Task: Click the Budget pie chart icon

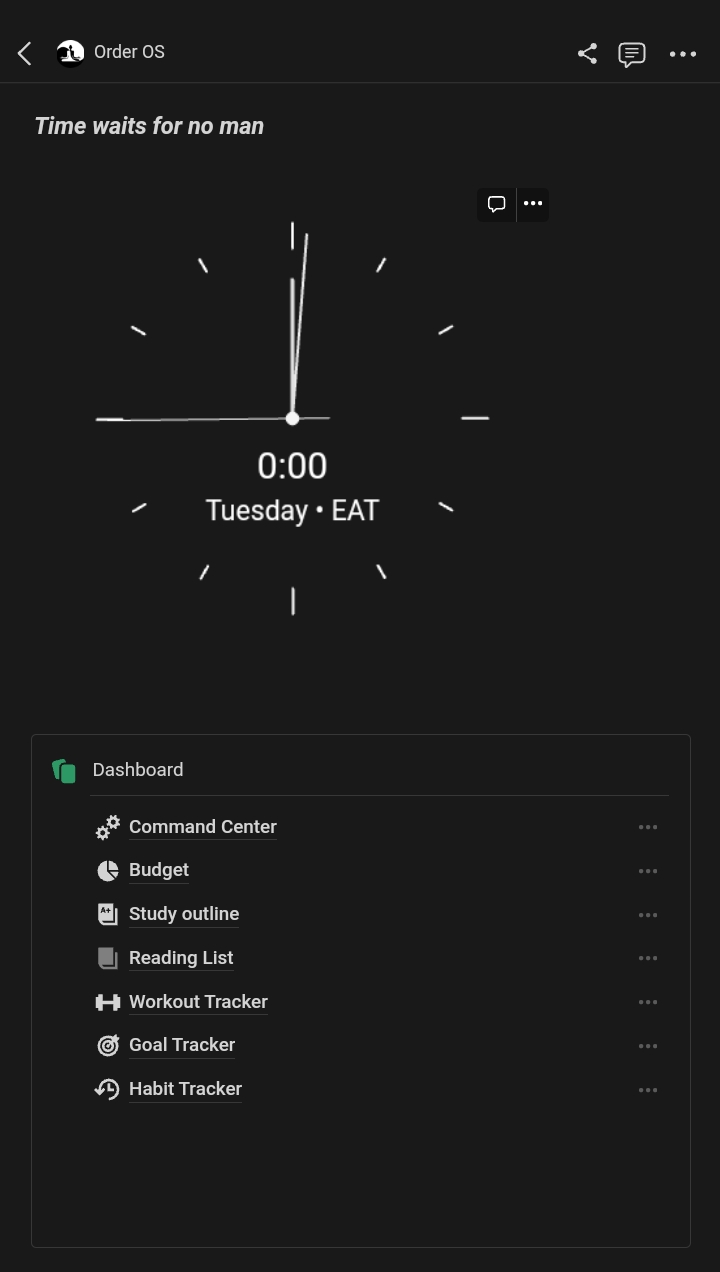Action: point(108,870)
